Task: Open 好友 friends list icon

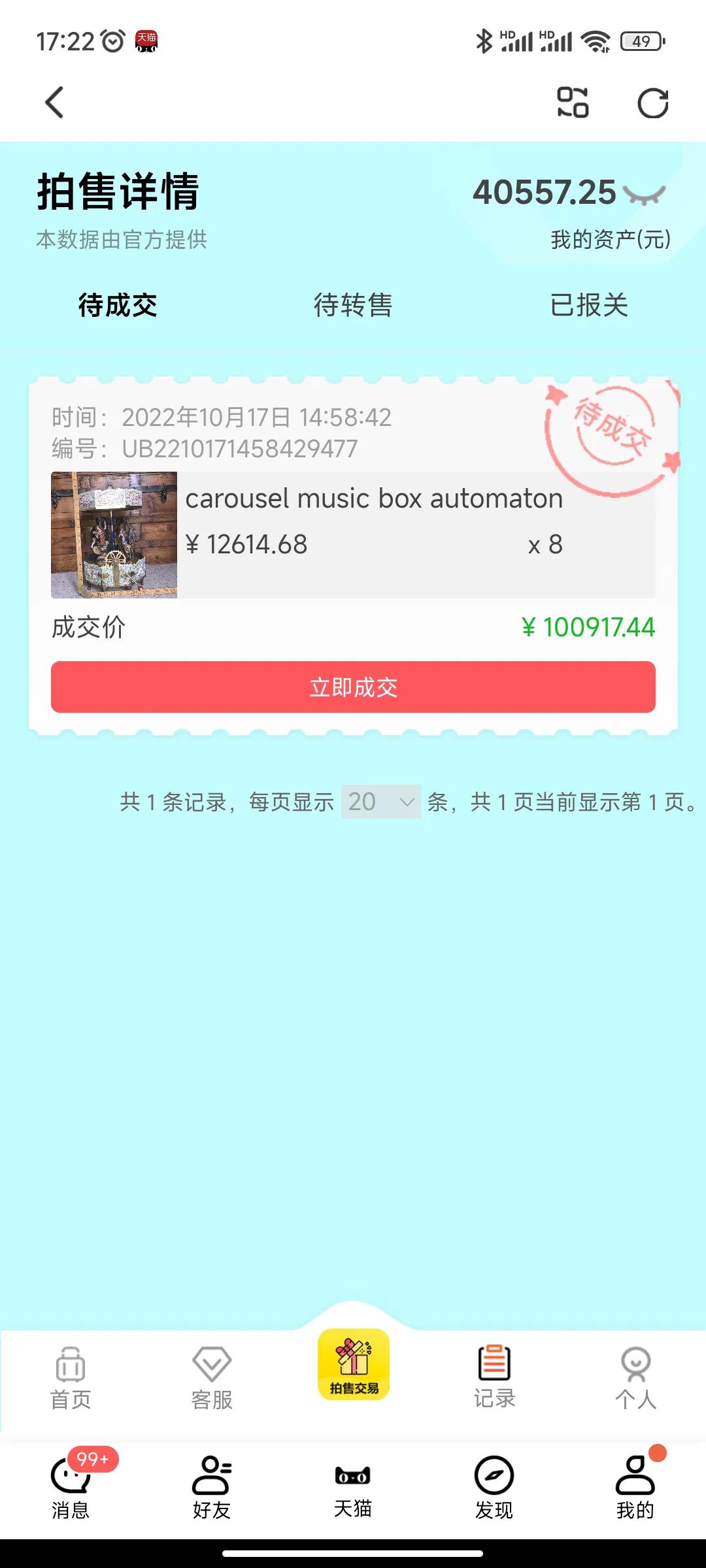Action: (x=211, y=1486)
